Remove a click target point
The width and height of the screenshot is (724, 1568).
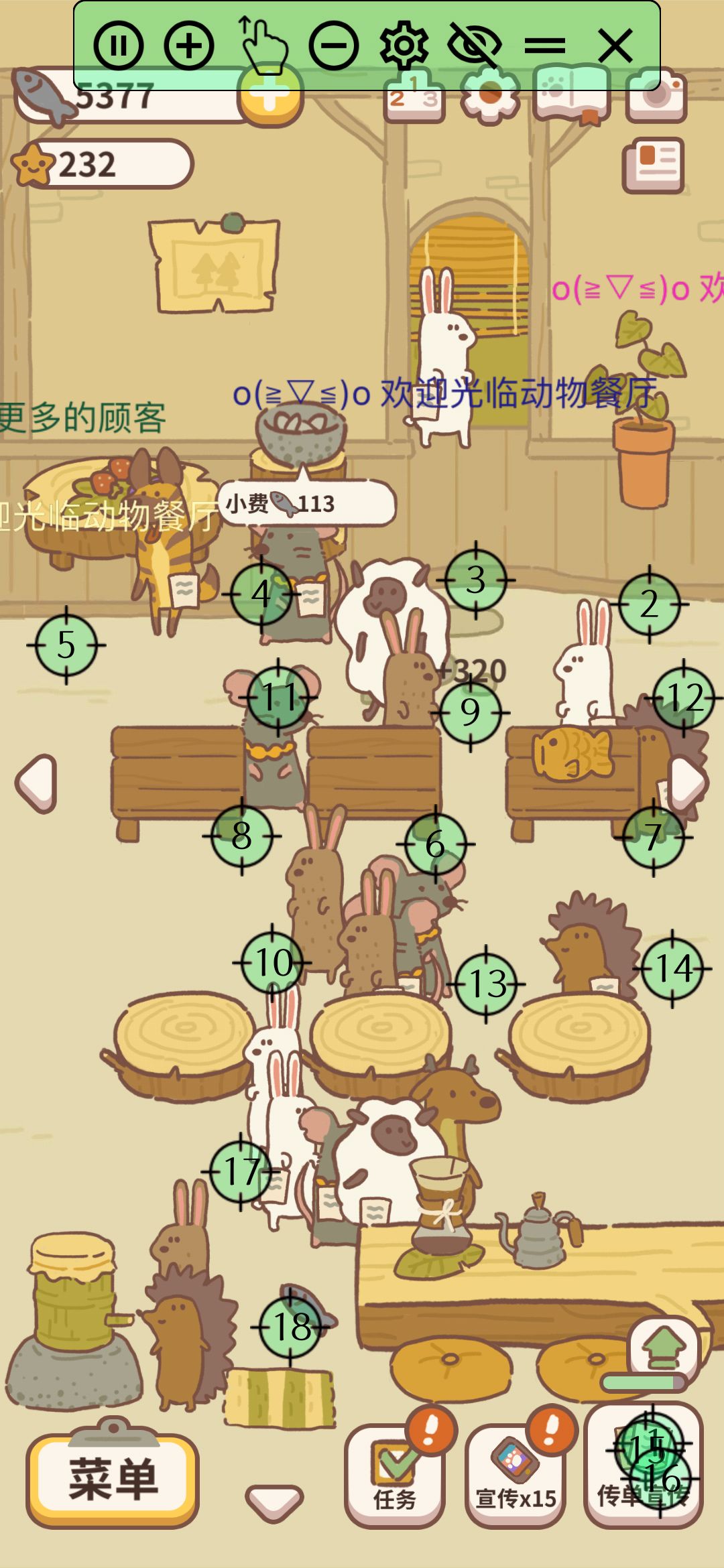pyautogui.click(x=333, y=46)
